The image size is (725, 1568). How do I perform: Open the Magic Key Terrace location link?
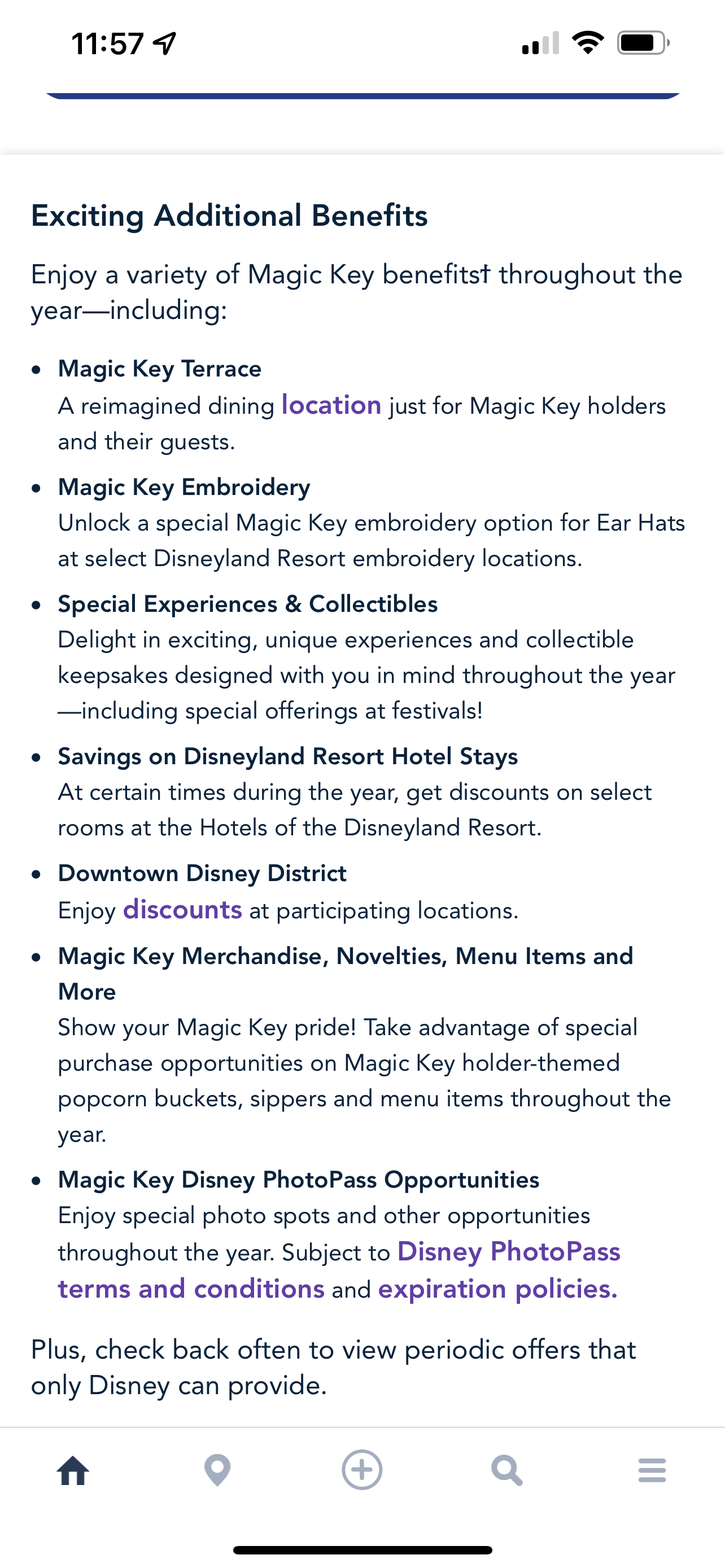tap(331, 405)
